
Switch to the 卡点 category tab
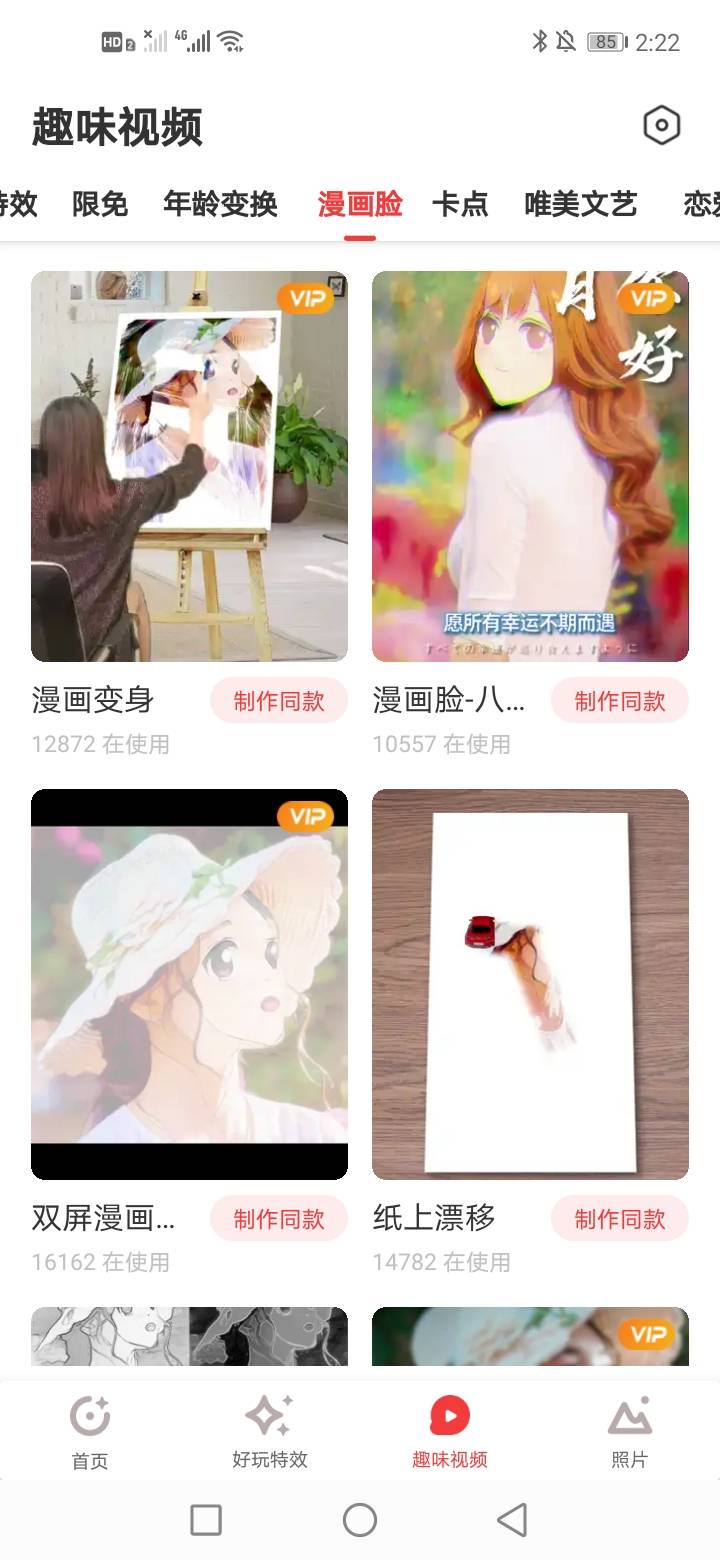click(x=460, y=204)
